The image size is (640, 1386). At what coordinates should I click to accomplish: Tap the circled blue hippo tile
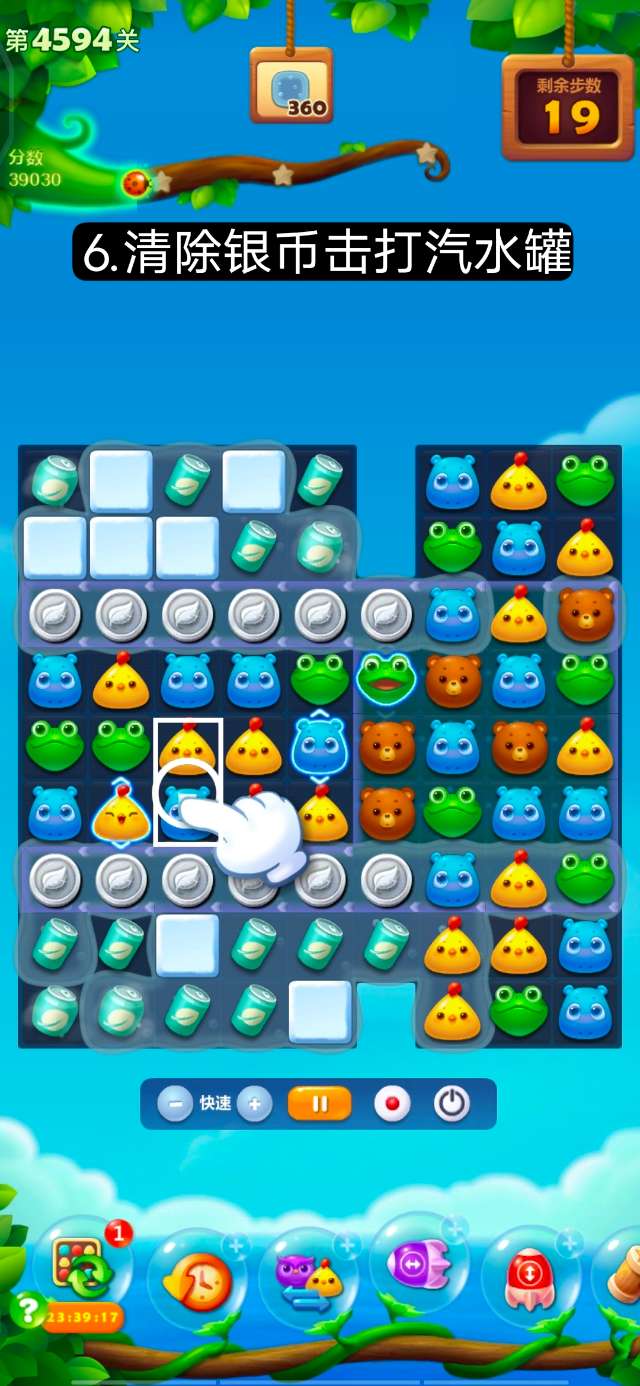(188, 808)
